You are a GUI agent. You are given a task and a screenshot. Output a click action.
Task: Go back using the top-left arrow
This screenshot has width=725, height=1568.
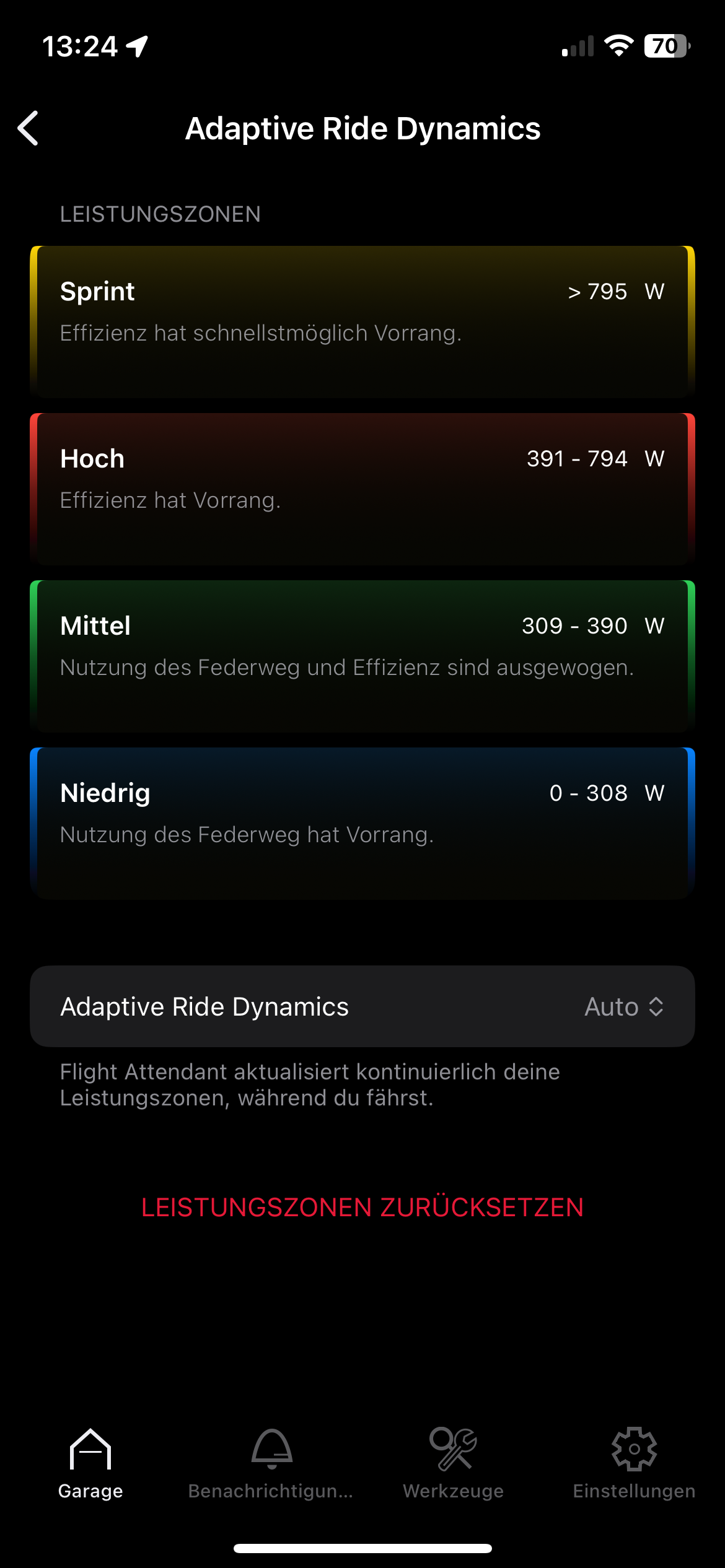(29, 128)
